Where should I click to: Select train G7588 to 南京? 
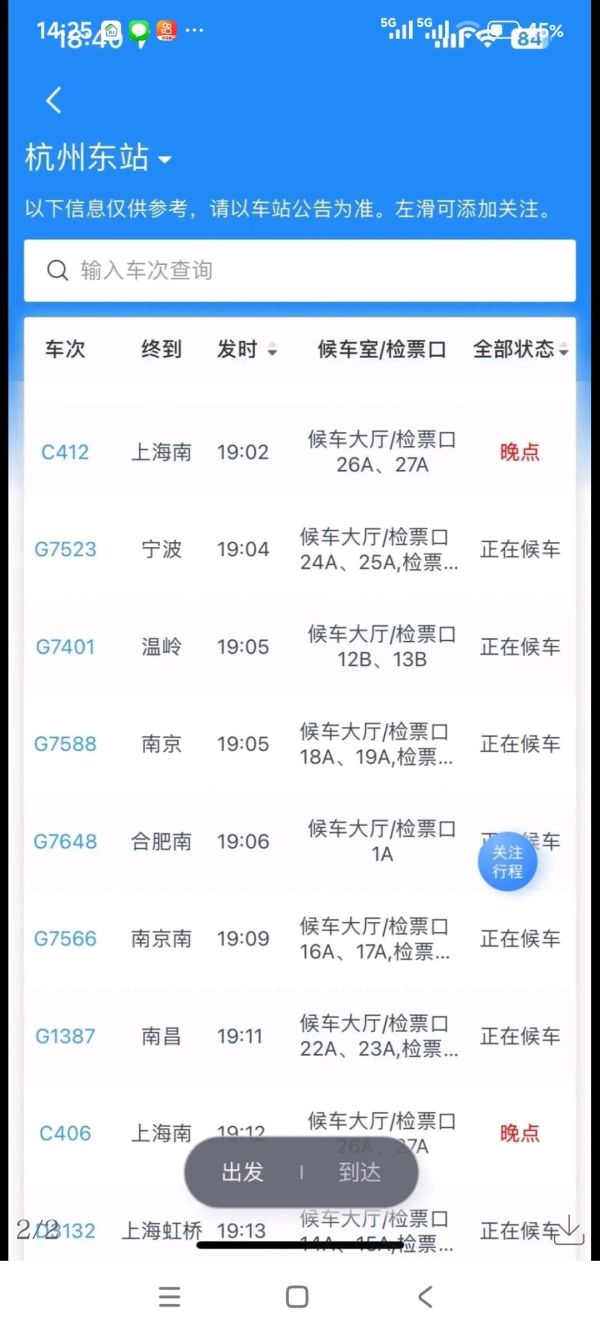click(65, 744)
